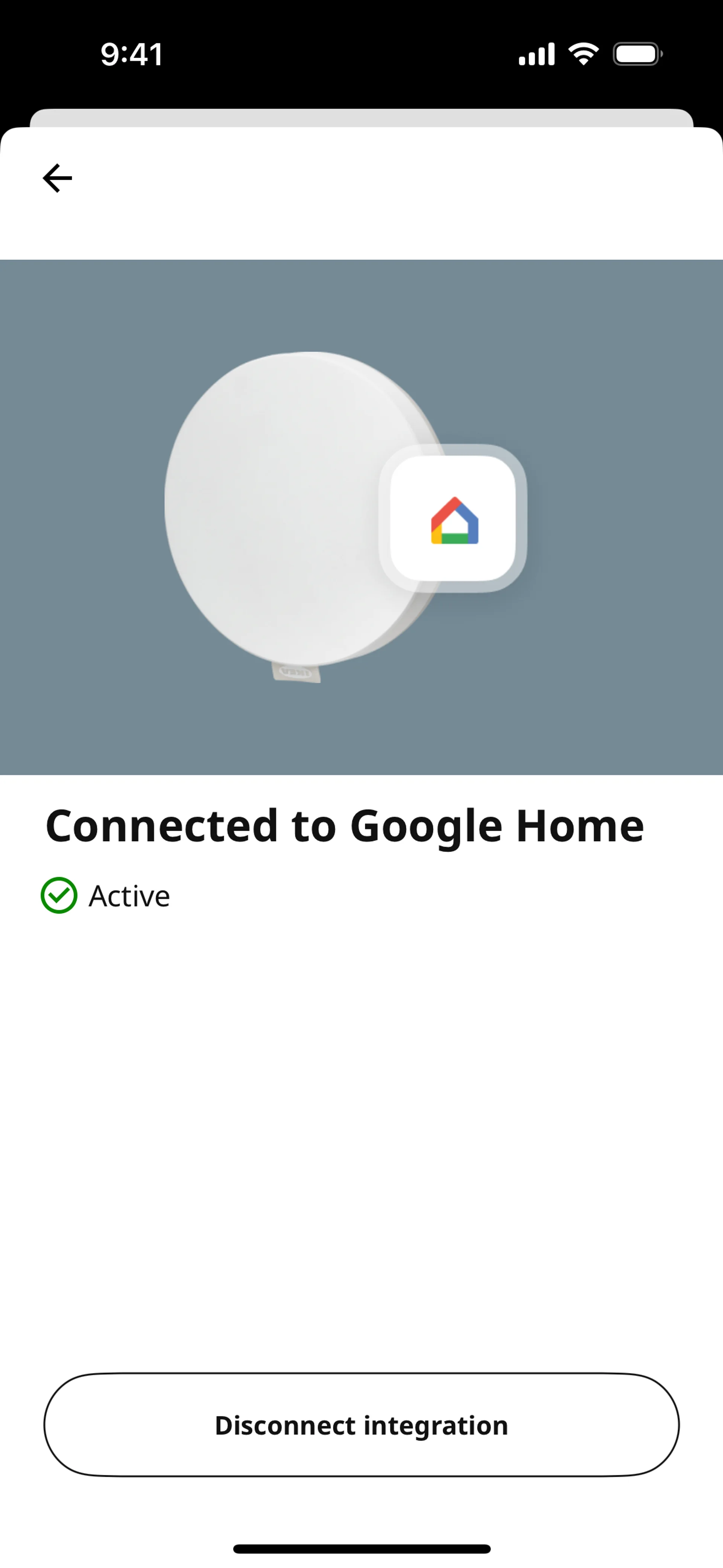Image resolution: width=723 pixels, height=1568 pixels.
Task: Go back using the back arrow
Action: pyautogui.click(x=57, y=178)
